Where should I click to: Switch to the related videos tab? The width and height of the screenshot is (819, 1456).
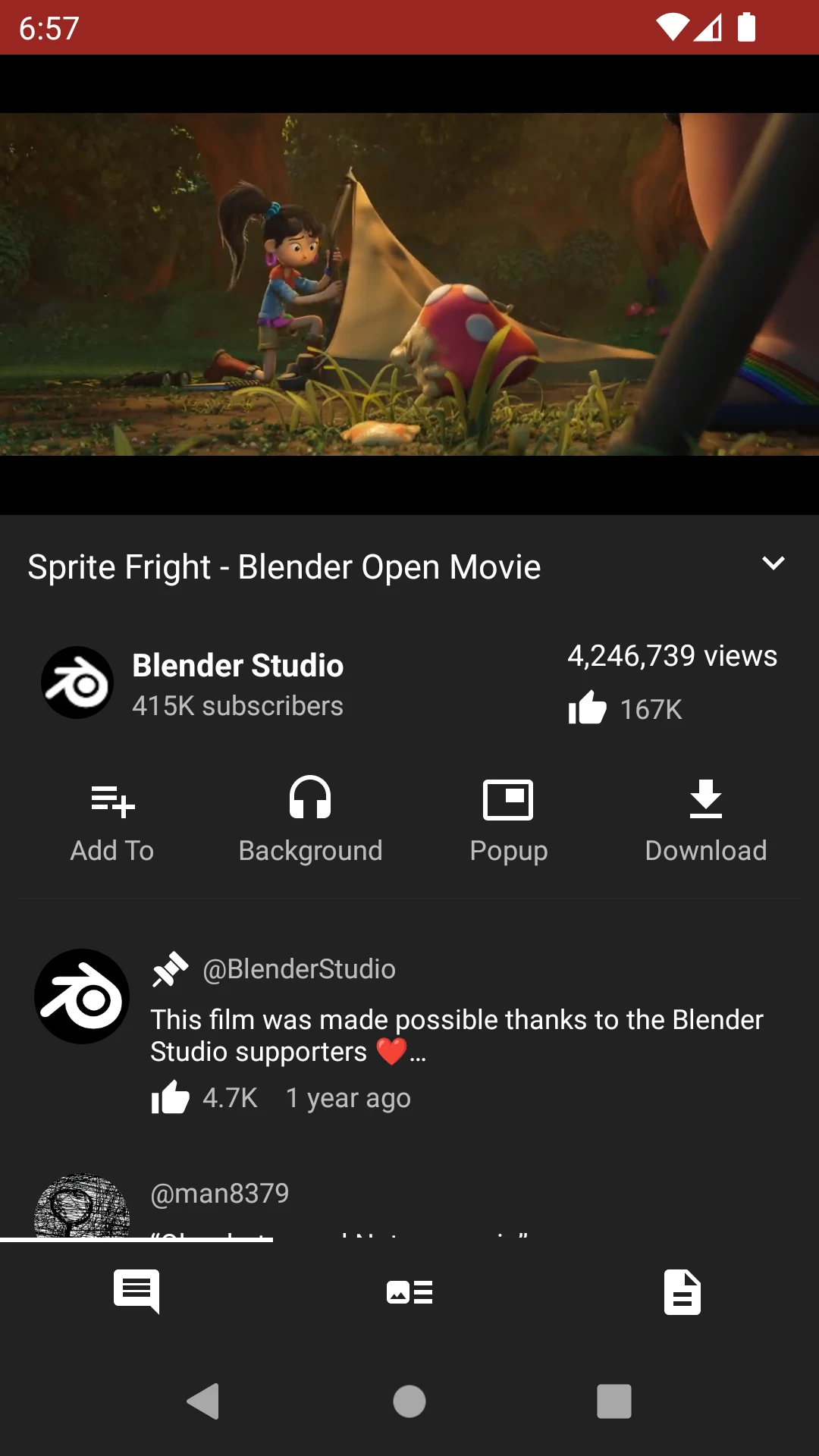pyautogui.click(x=409, y=1291)
